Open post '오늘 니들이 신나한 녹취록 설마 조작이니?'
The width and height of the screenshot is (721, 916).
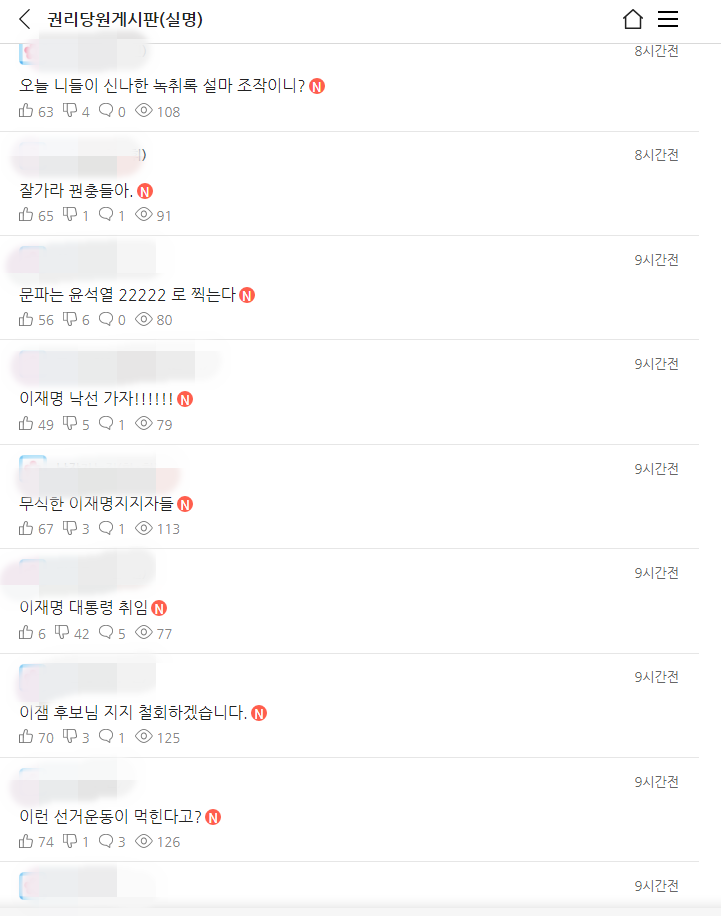click(x=162, y=86)
